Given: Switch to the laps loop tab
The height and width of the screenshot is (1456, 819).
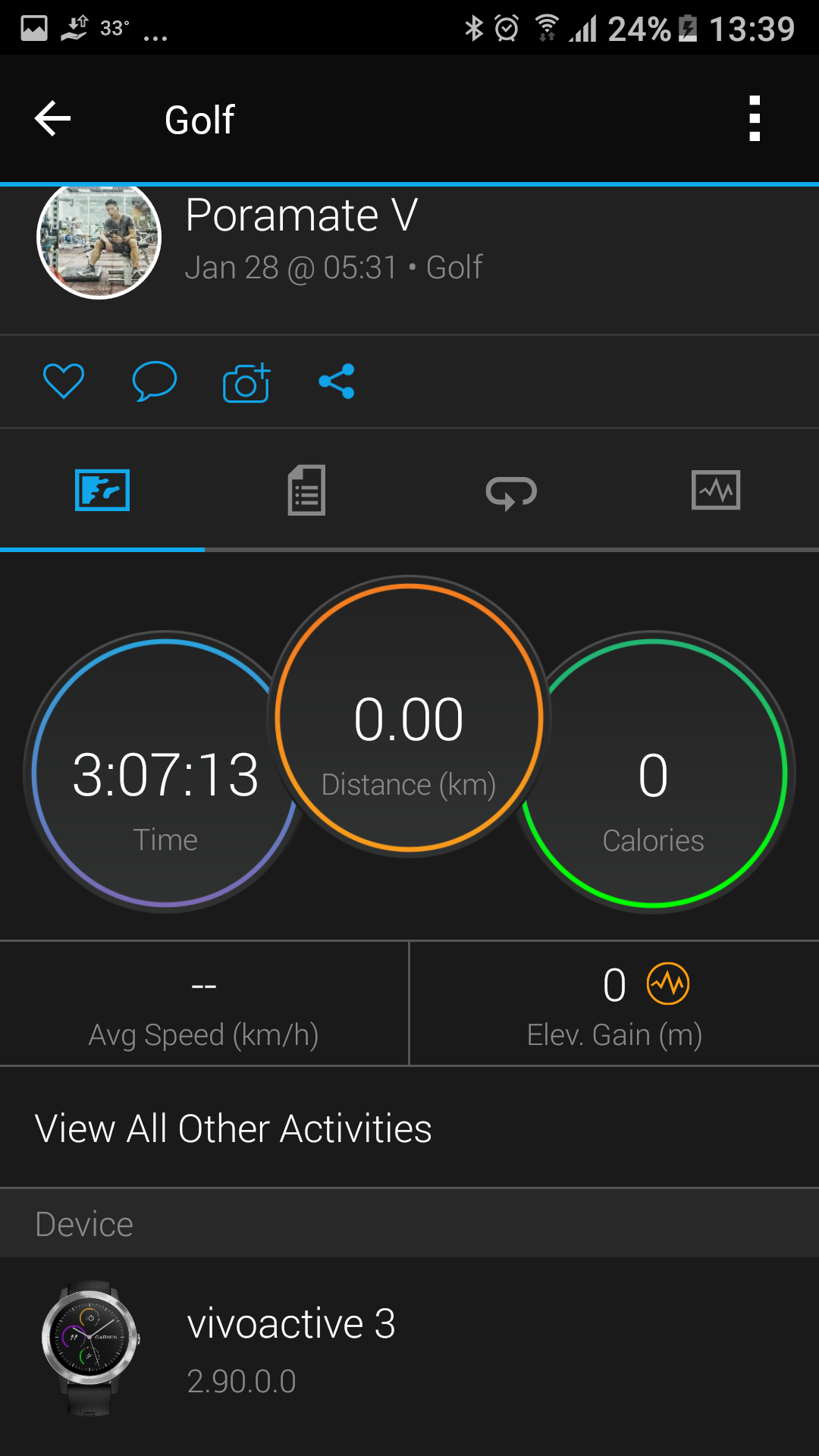Looking at the screenshot, I should click(x=512, y=492).
